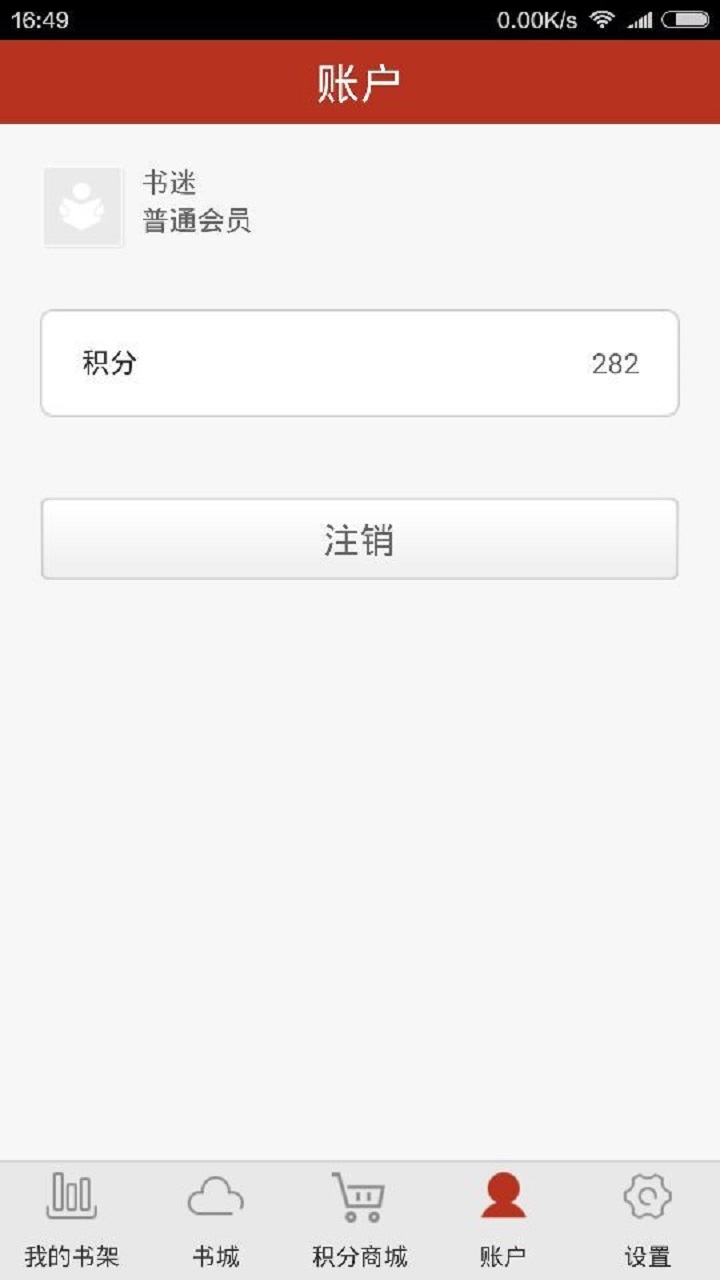Open the 我的书架 tab
Viewport: 720px width, 1280px height.
pos(72,1221)
